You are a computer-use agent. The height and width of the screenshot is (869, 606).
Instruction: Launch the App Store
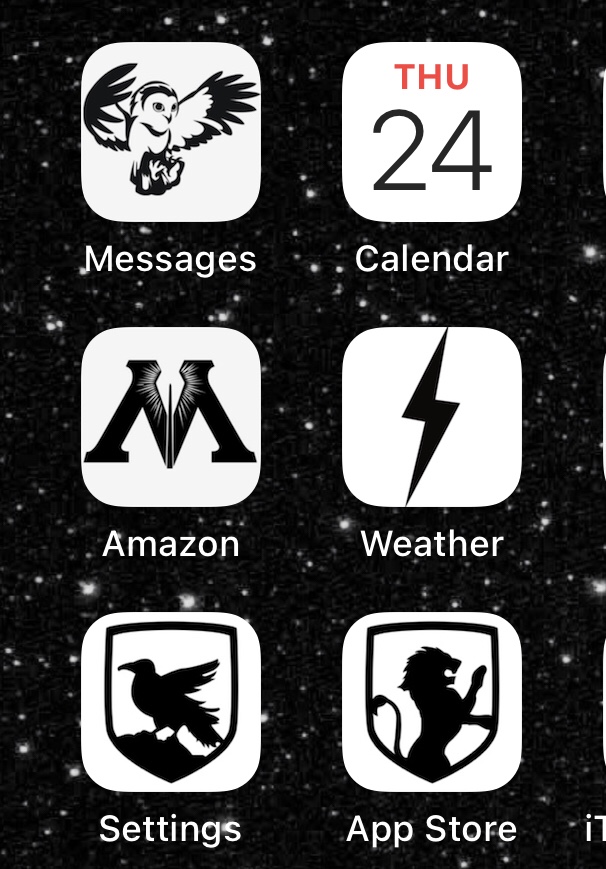pyautogui.click(x=432, y=702)
